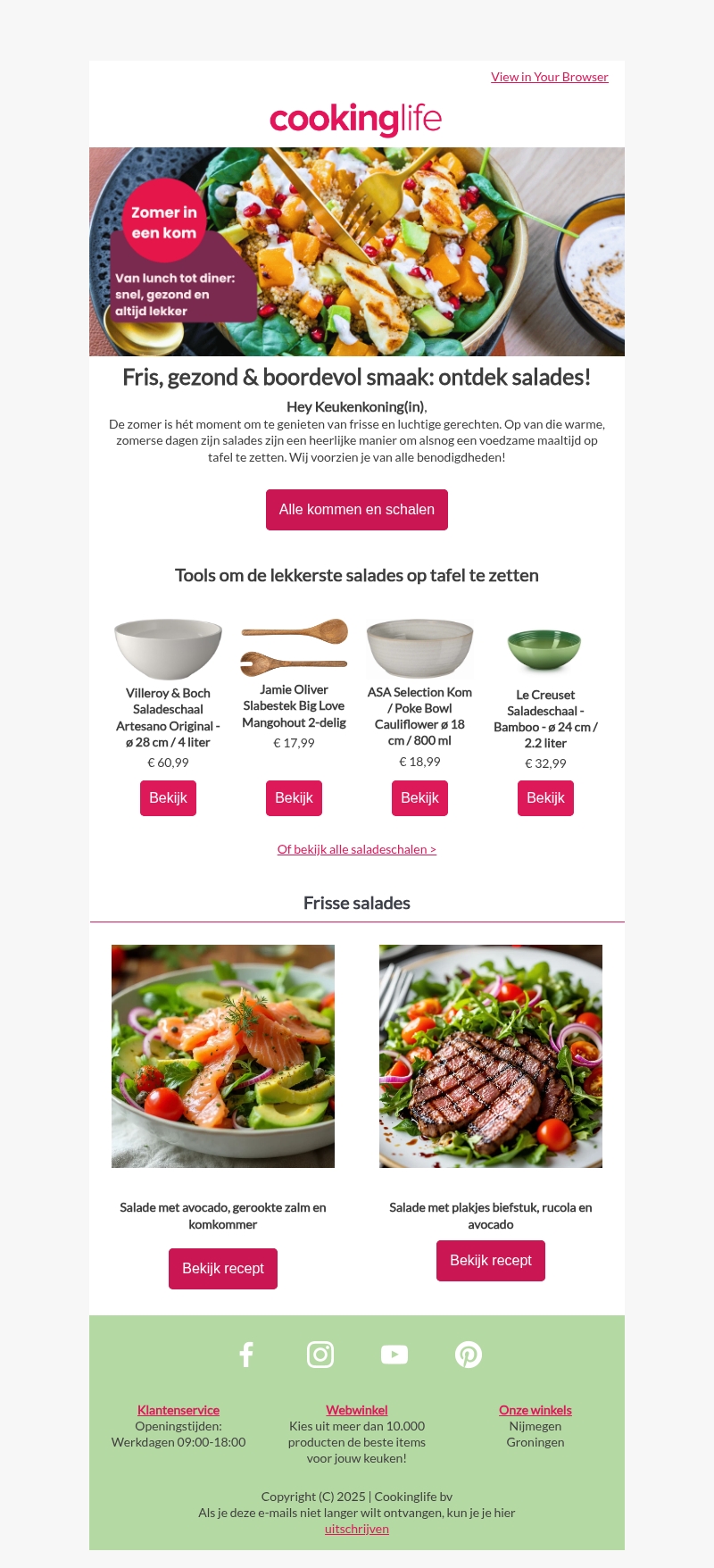Open the Klantenservice link
714x1568 pixels.
(x=178, y=1410)
